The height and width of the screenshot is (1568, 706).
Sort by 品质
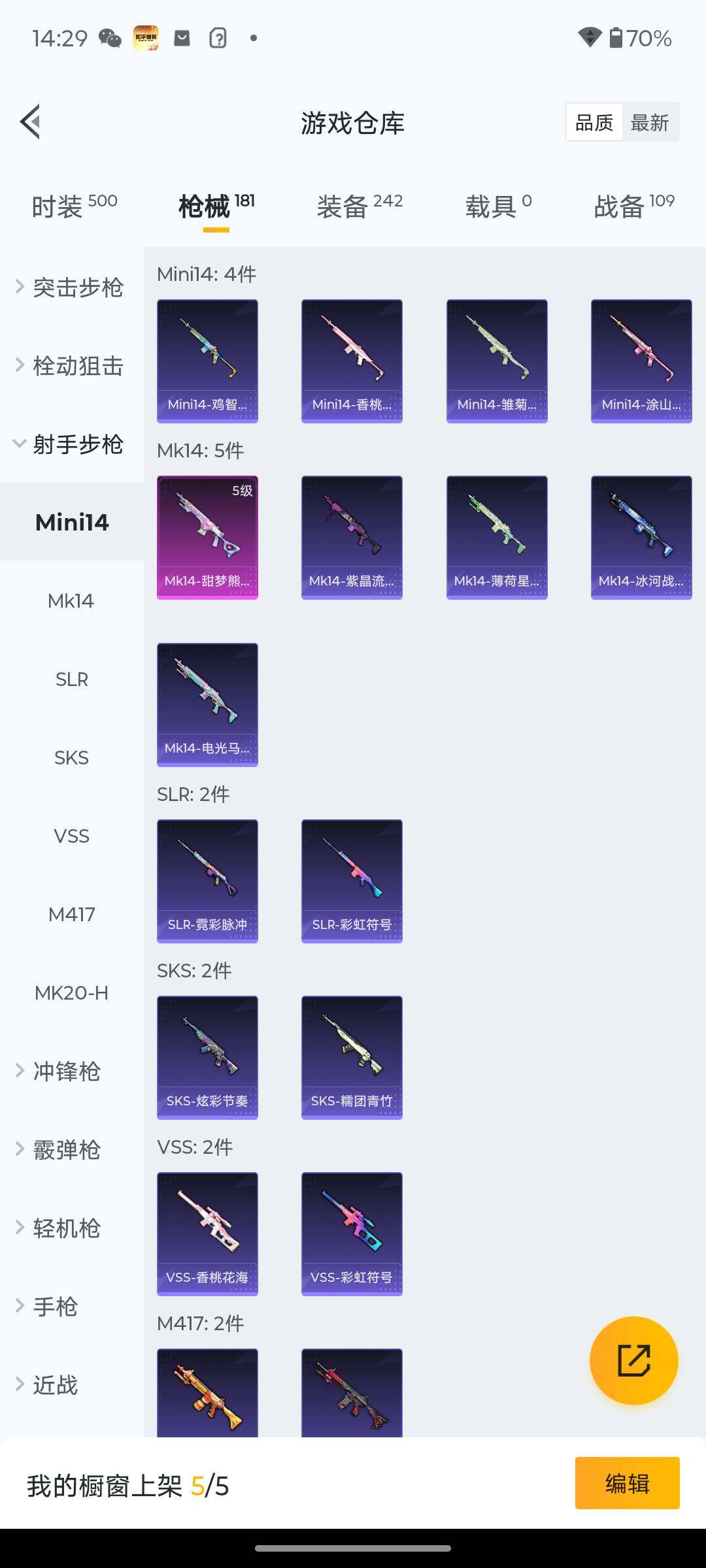[594, 122]
